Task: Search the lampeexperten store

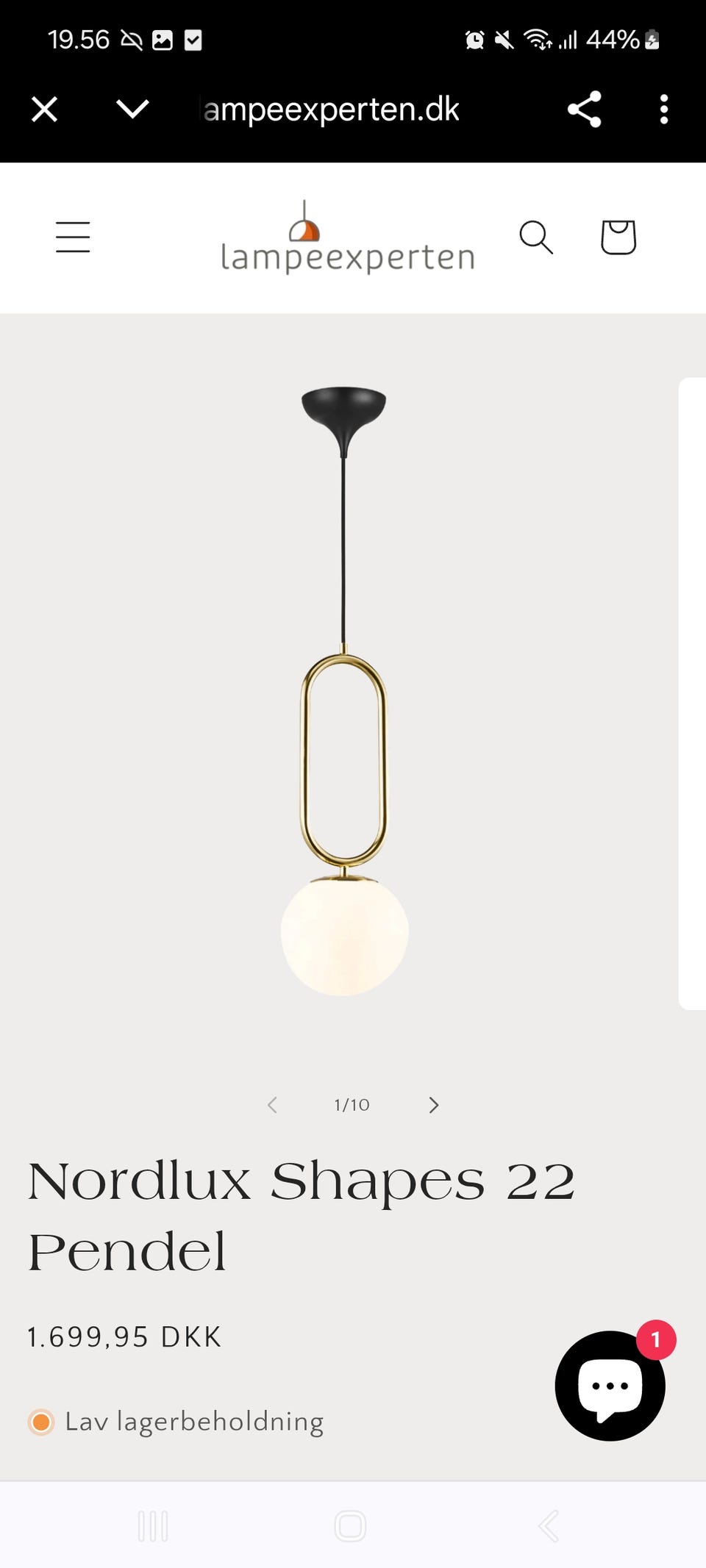Action: click(x=535, y=237)
